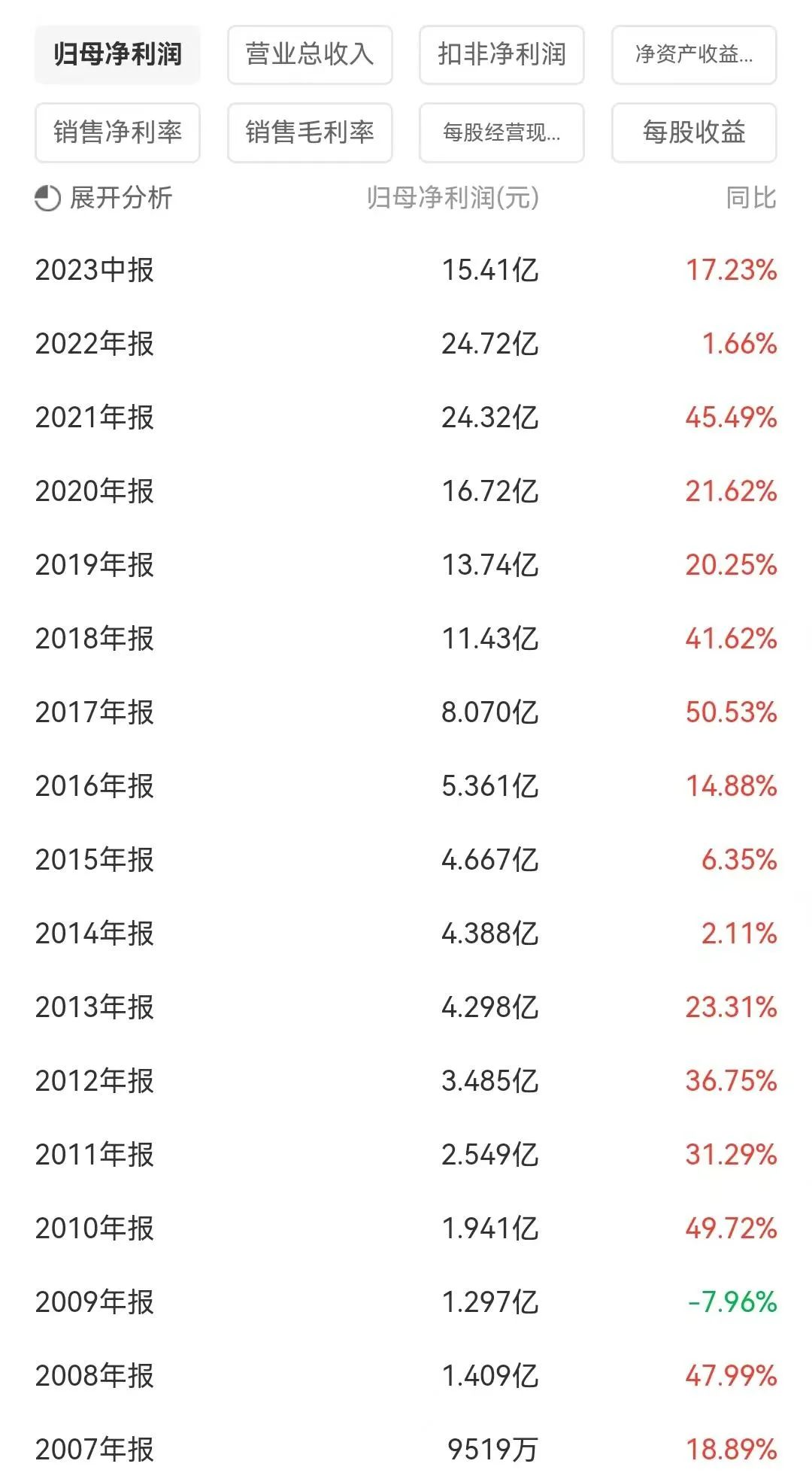Switch to 每股收益 data
Image resolution: width=812 pixels, height=1482 pixels.
[x=694, y=132]
